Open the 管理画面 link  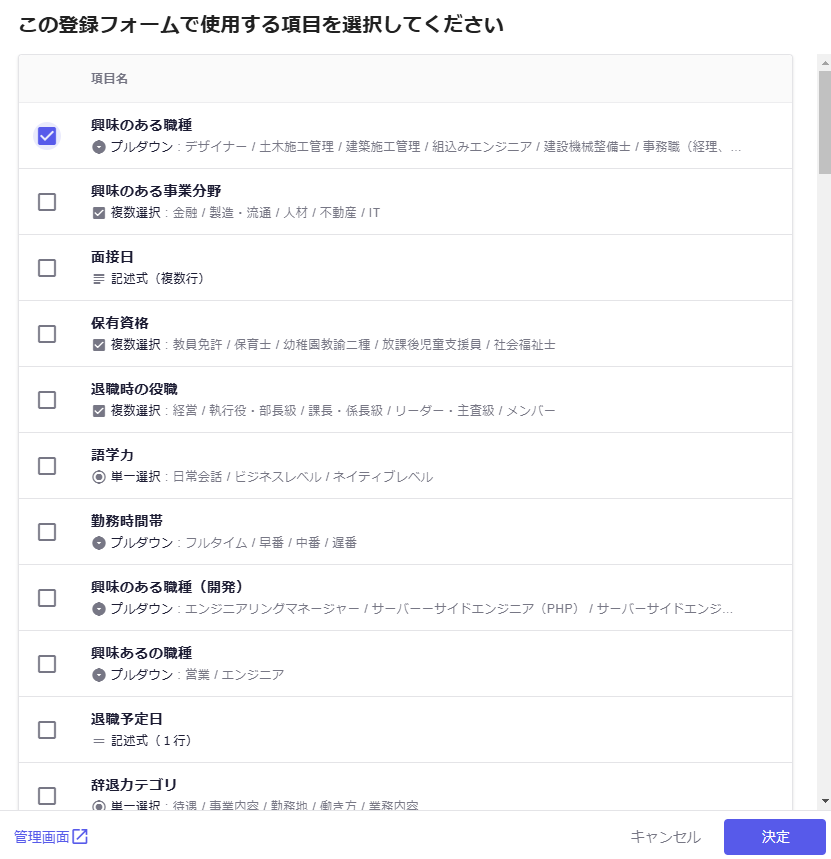click(x=51, y=837)
